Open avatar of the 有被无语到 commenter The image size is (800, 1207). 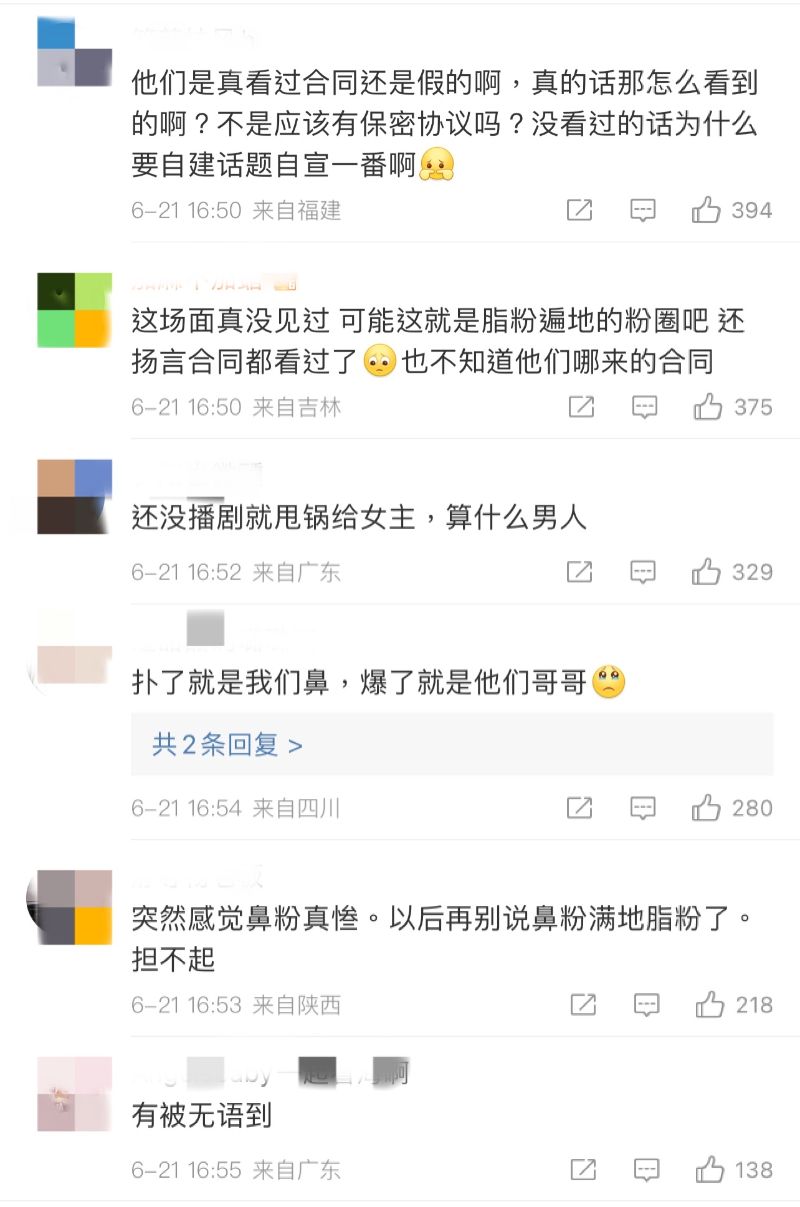coord(74,1094)
